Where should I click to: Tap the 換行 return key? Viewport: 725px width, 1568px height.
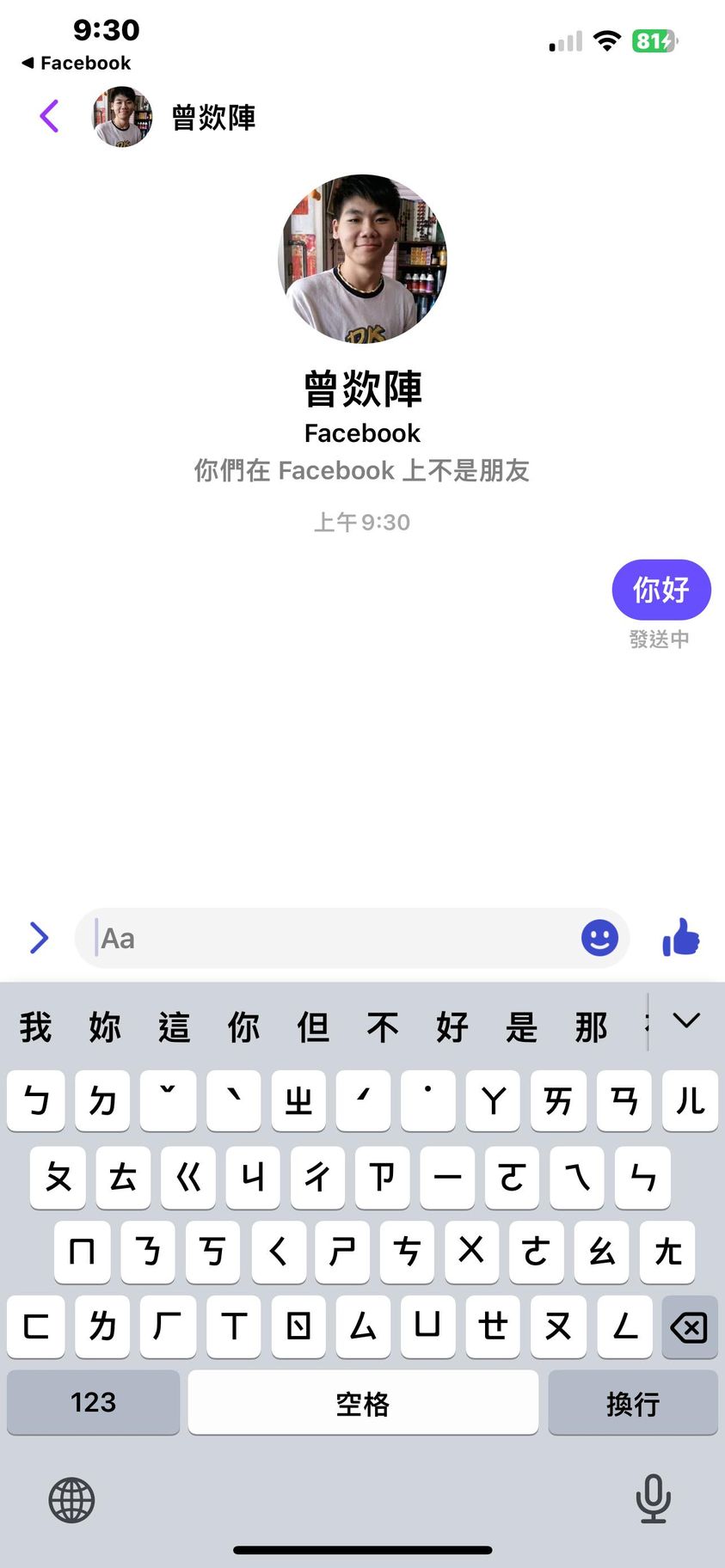click(x=632, y=1402)
